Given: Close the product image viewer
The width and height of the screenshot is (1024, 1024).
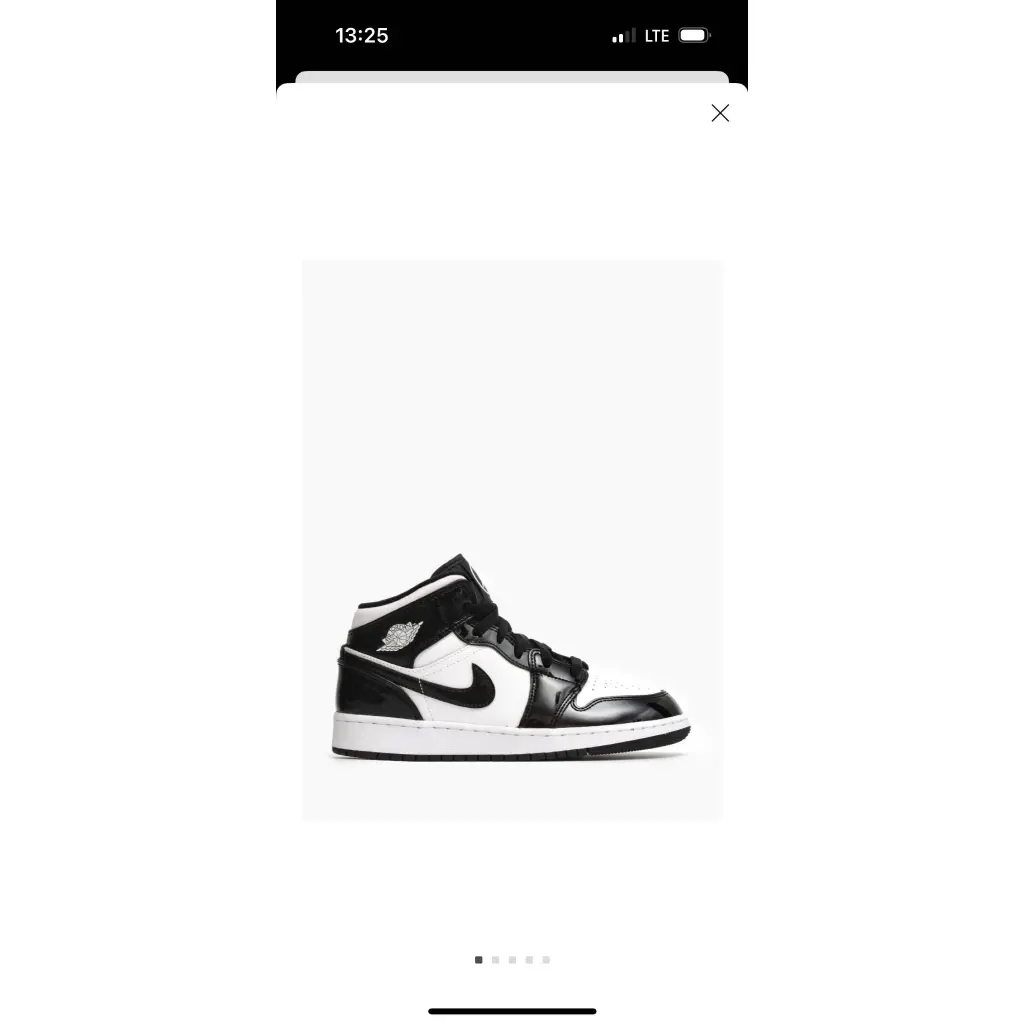Looking at the screenshot, I should [x=720, y=113].
